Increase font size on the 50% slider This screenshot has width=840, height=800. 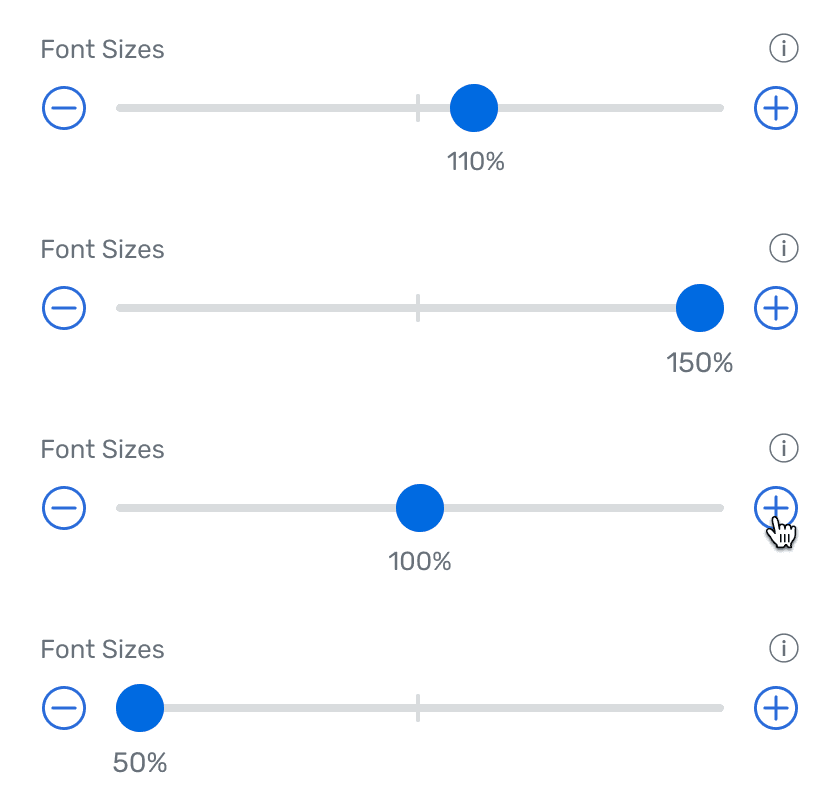[776, 707]
